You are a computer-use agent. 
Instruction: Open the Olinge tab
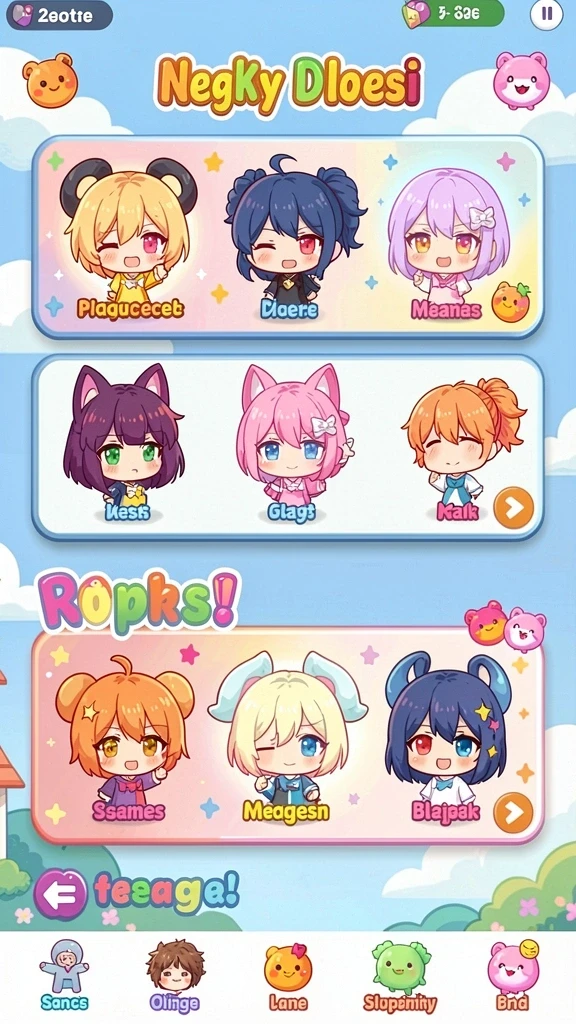[x=175, y=976]
